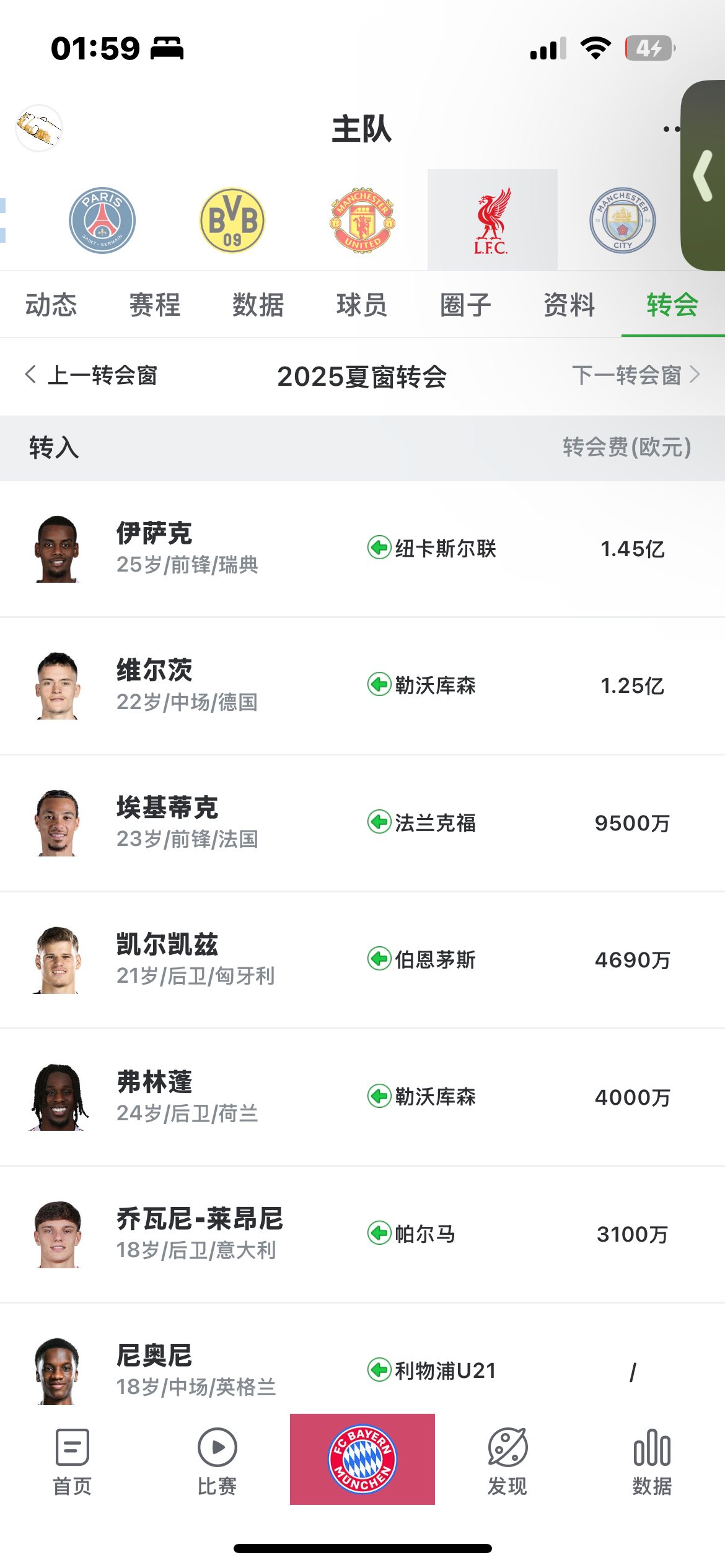Switch to the 动态 tab

(51, 305)
